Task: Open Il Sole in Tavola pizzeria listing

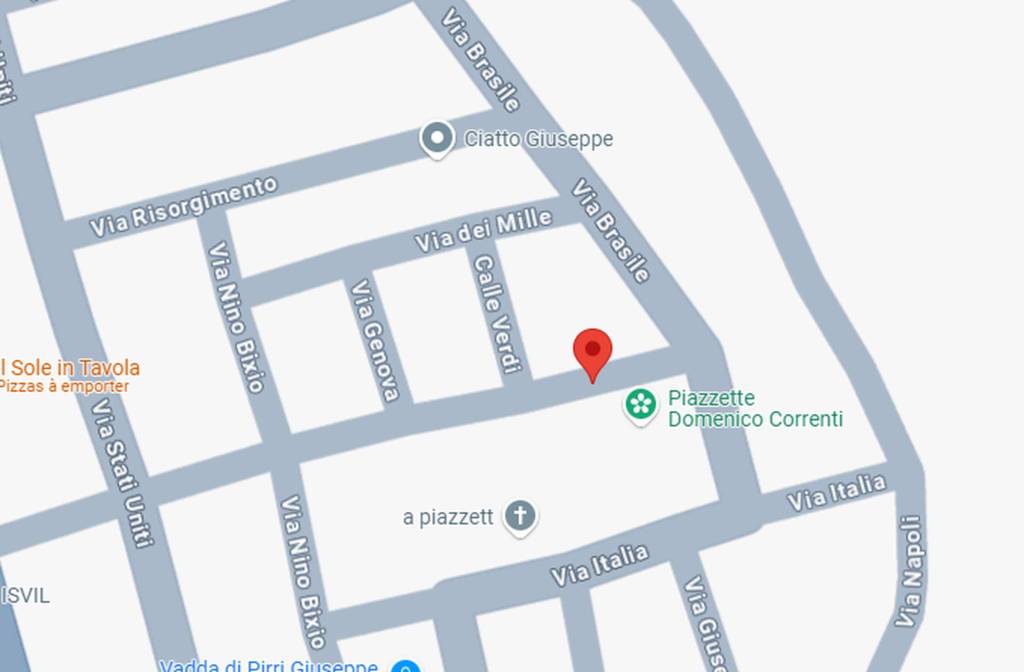Action: 70,368
